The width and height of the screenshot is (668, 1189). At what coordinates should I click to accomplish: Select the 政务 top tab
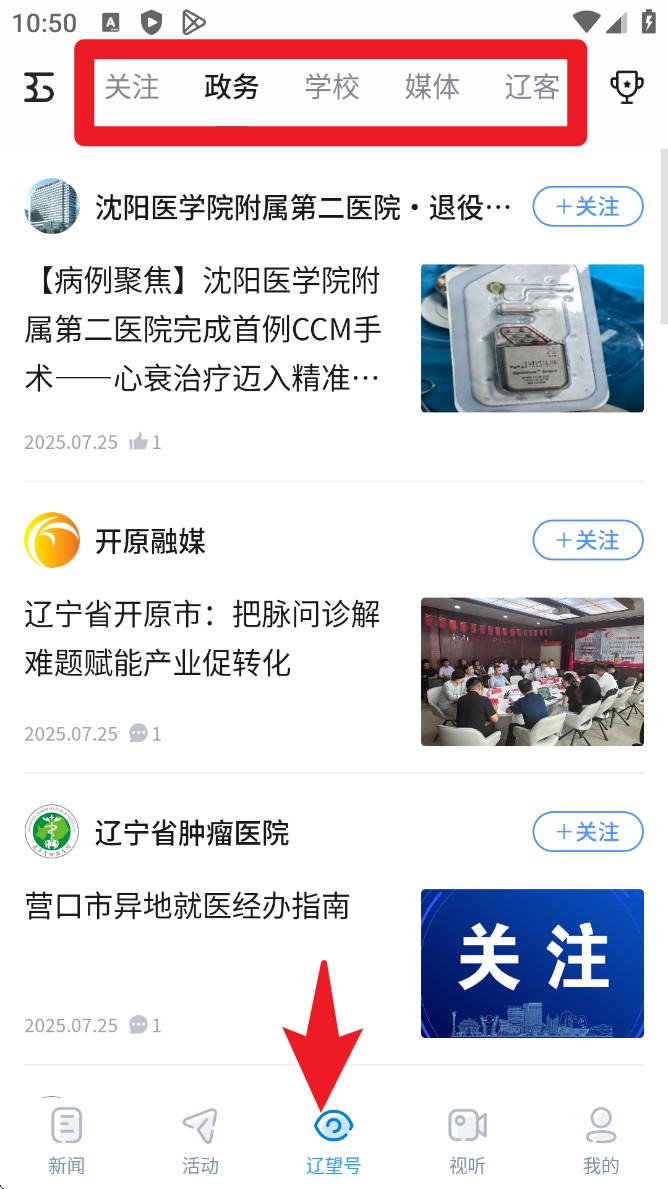click(231, 88)
